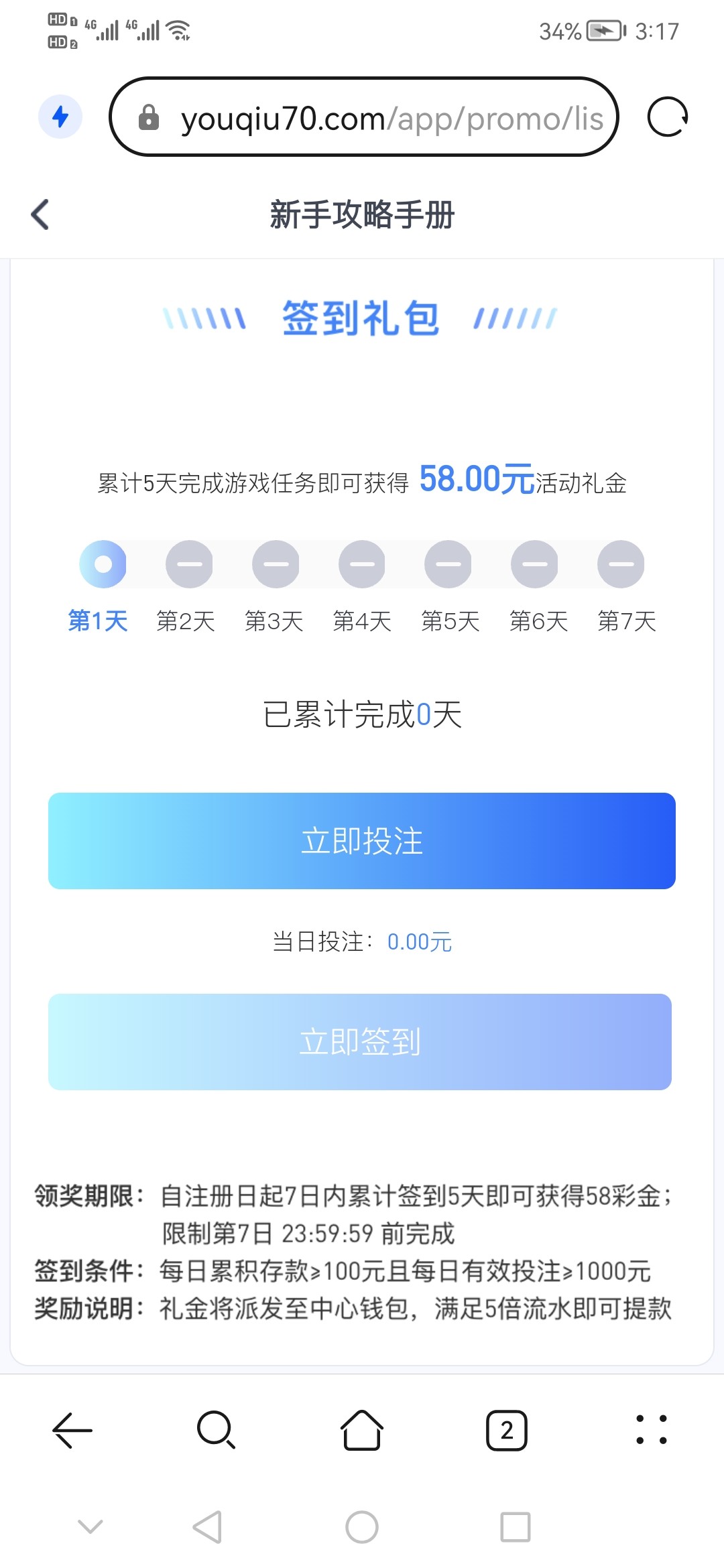724x1568 pixels.
Task: Open the browser's four-dot menu
Action: [x=651, y=1430]
